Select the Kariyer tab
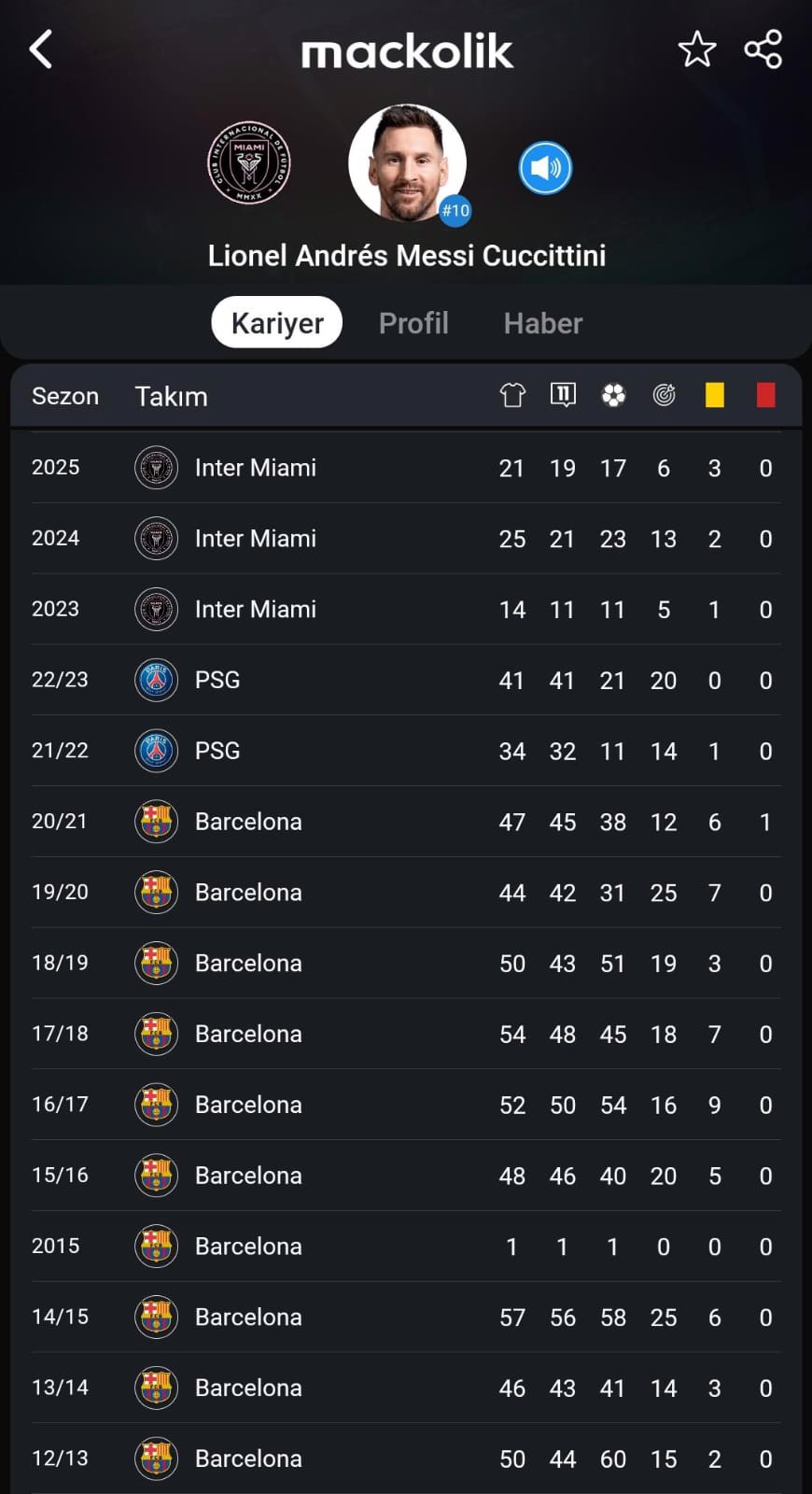The width and height of the screenshot is (812, 1494). click(277, 322)
